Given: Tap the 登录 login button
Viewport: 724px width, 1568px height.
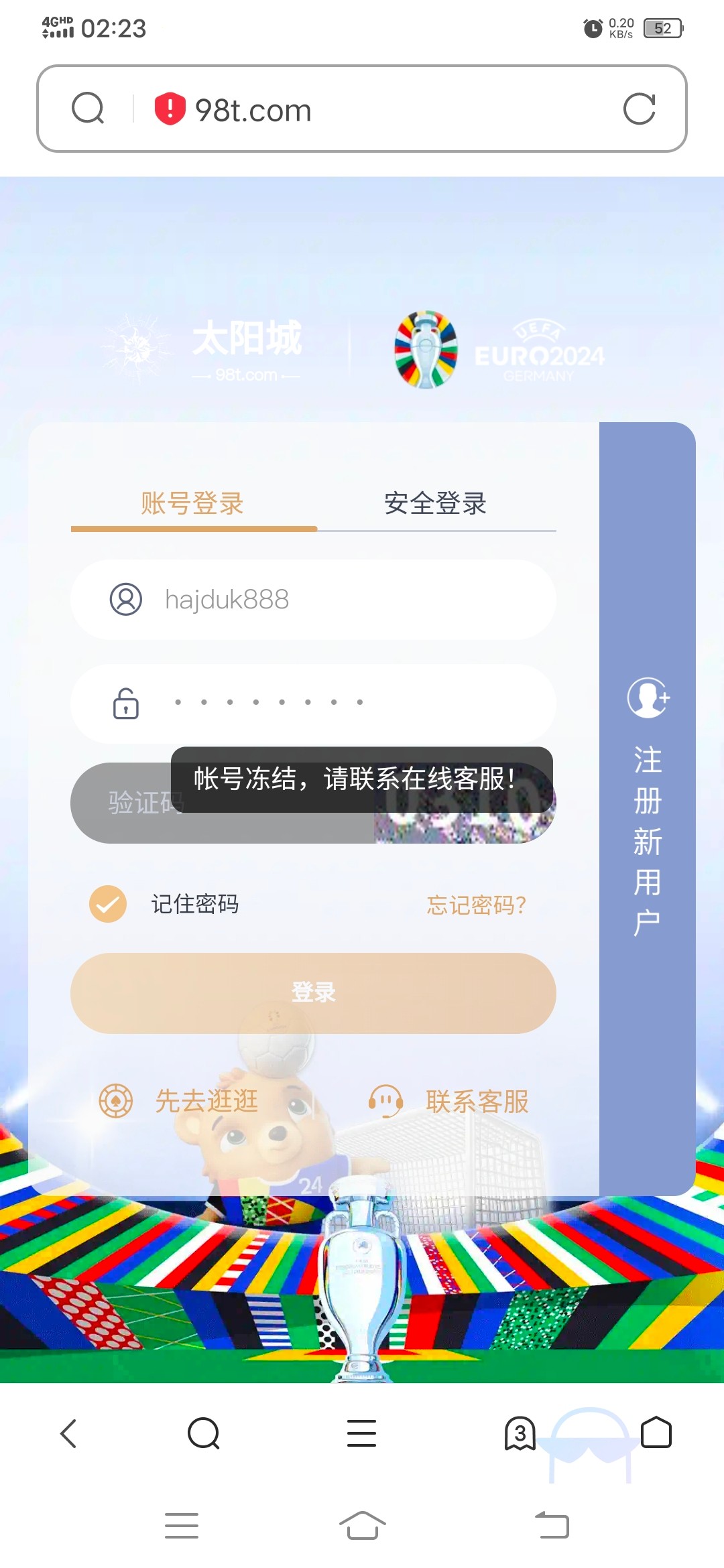Looking at the screenshot, I should click(313, 992).
